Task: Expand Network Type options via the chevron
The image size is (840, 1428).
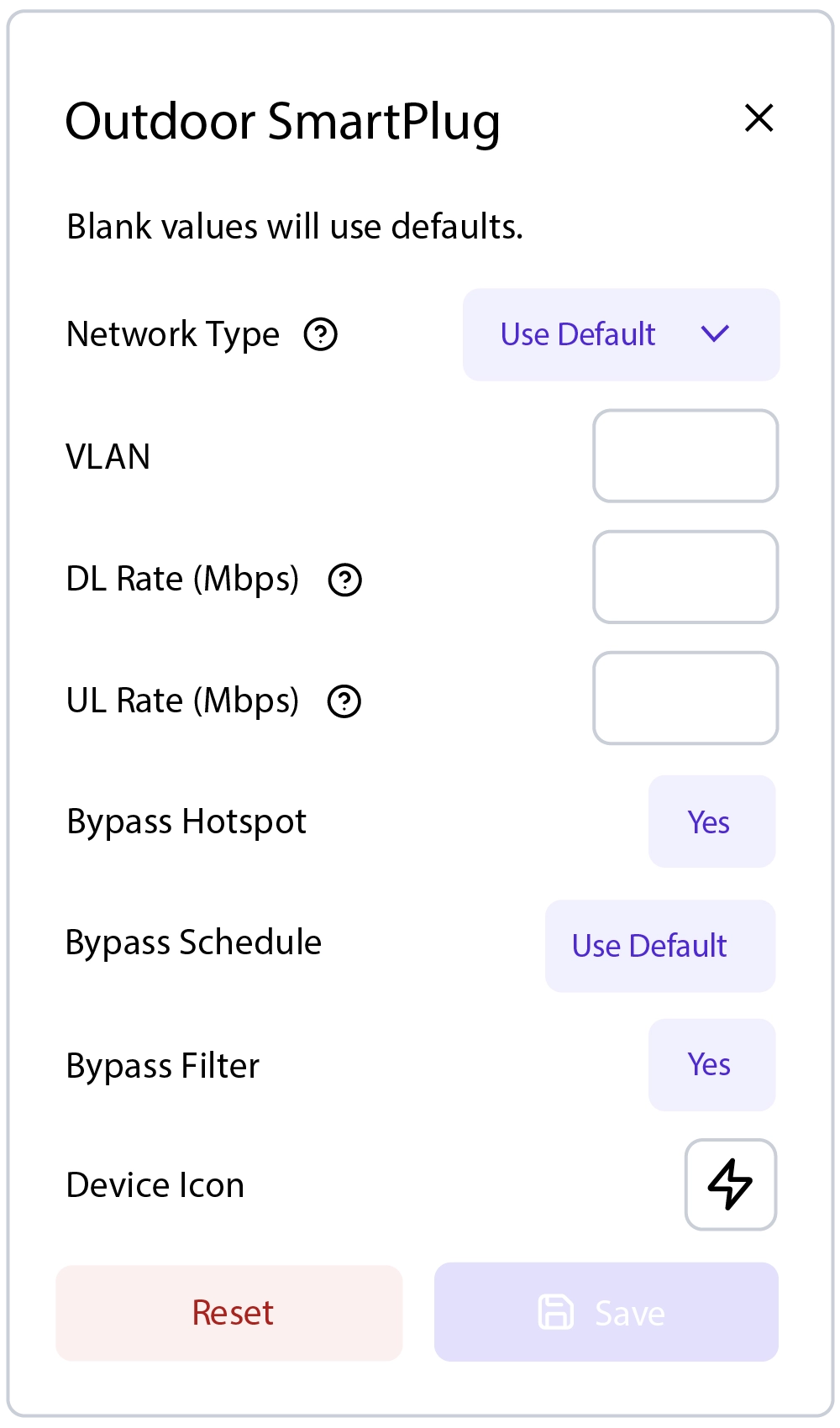Action: [715, 334]
